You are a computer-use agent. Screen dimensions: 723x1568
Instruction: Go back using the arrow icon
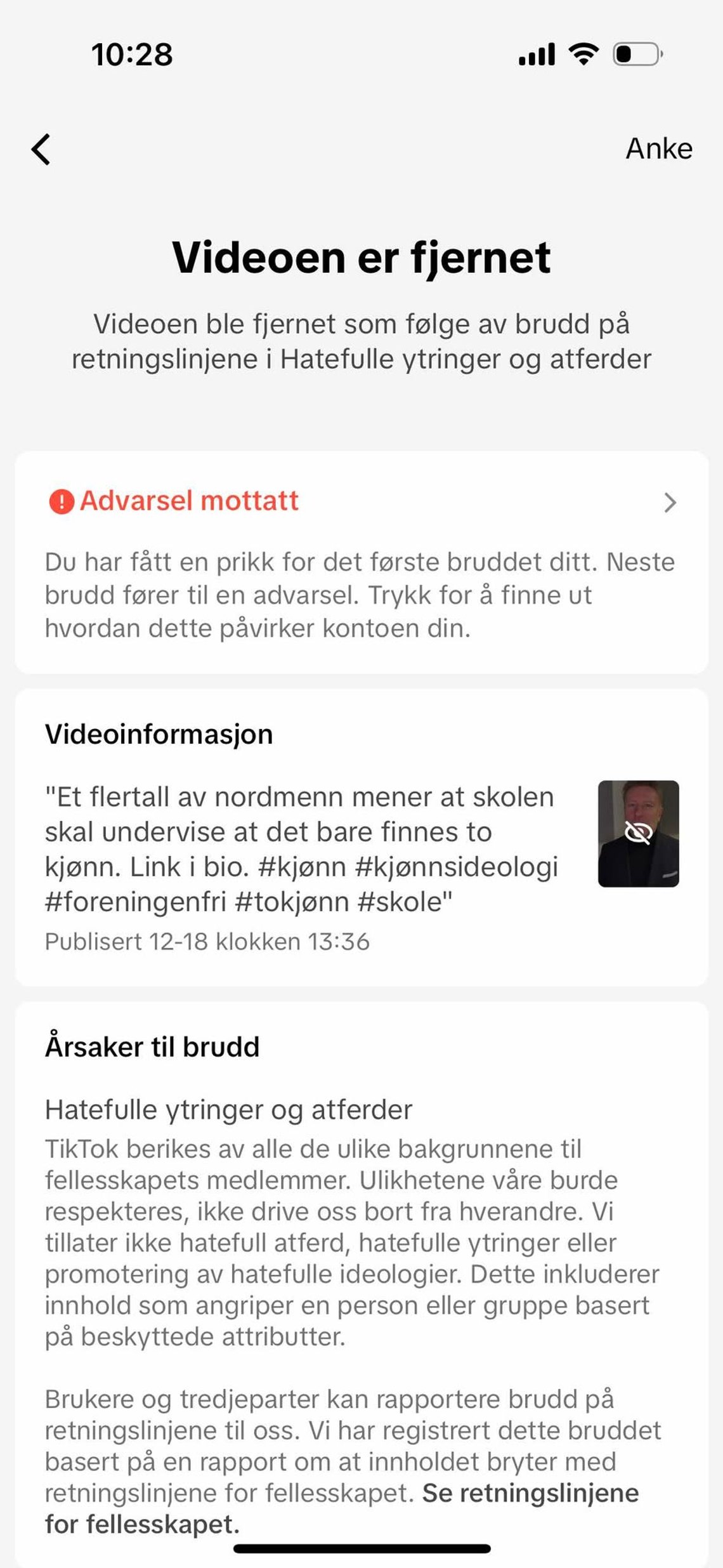click(x=41, y=150)
